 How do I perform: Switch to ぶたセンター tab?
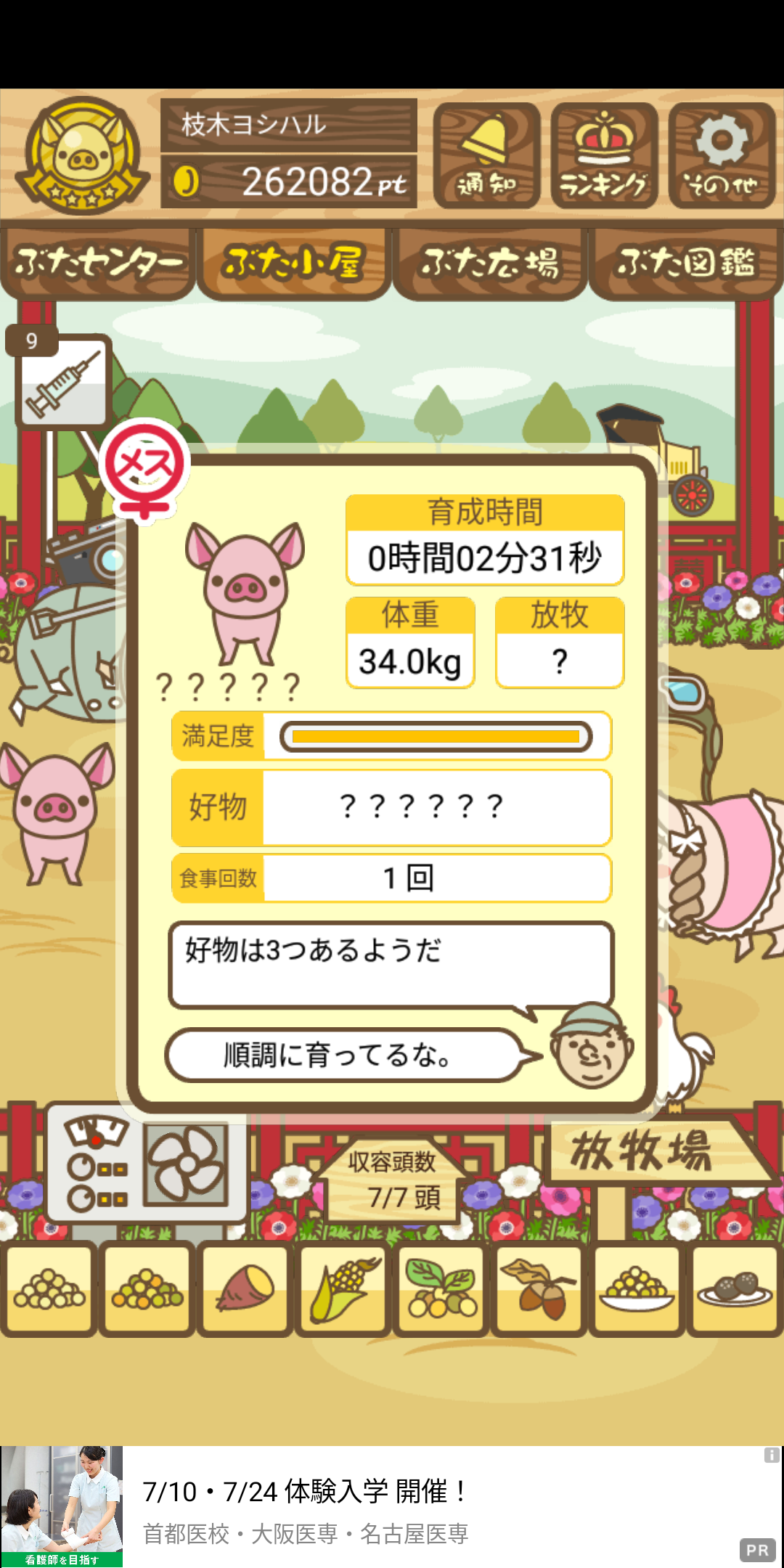pyautogui.click(x=98, y=263)
